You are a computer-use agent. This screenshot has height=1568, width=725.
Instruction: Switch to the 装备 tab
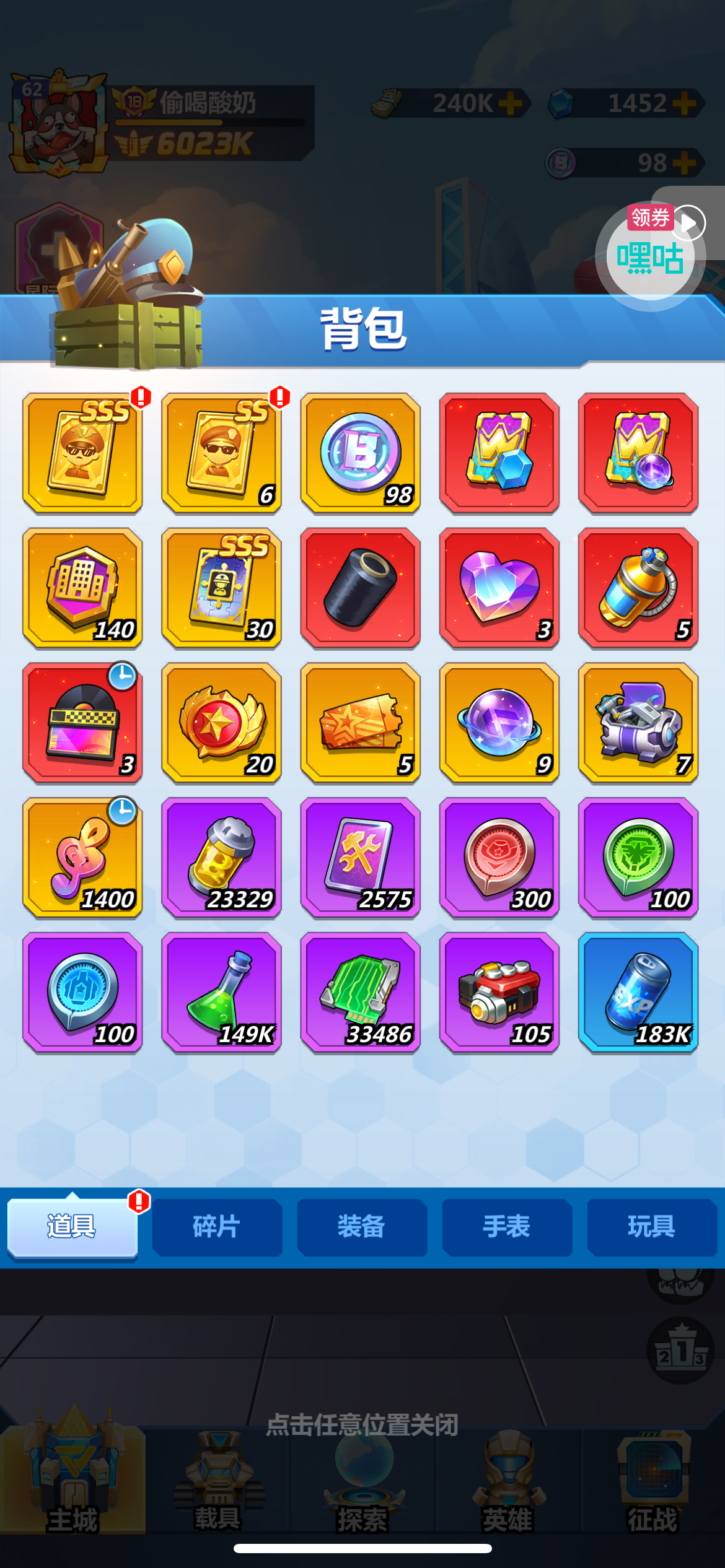(x=362, y=1227)
